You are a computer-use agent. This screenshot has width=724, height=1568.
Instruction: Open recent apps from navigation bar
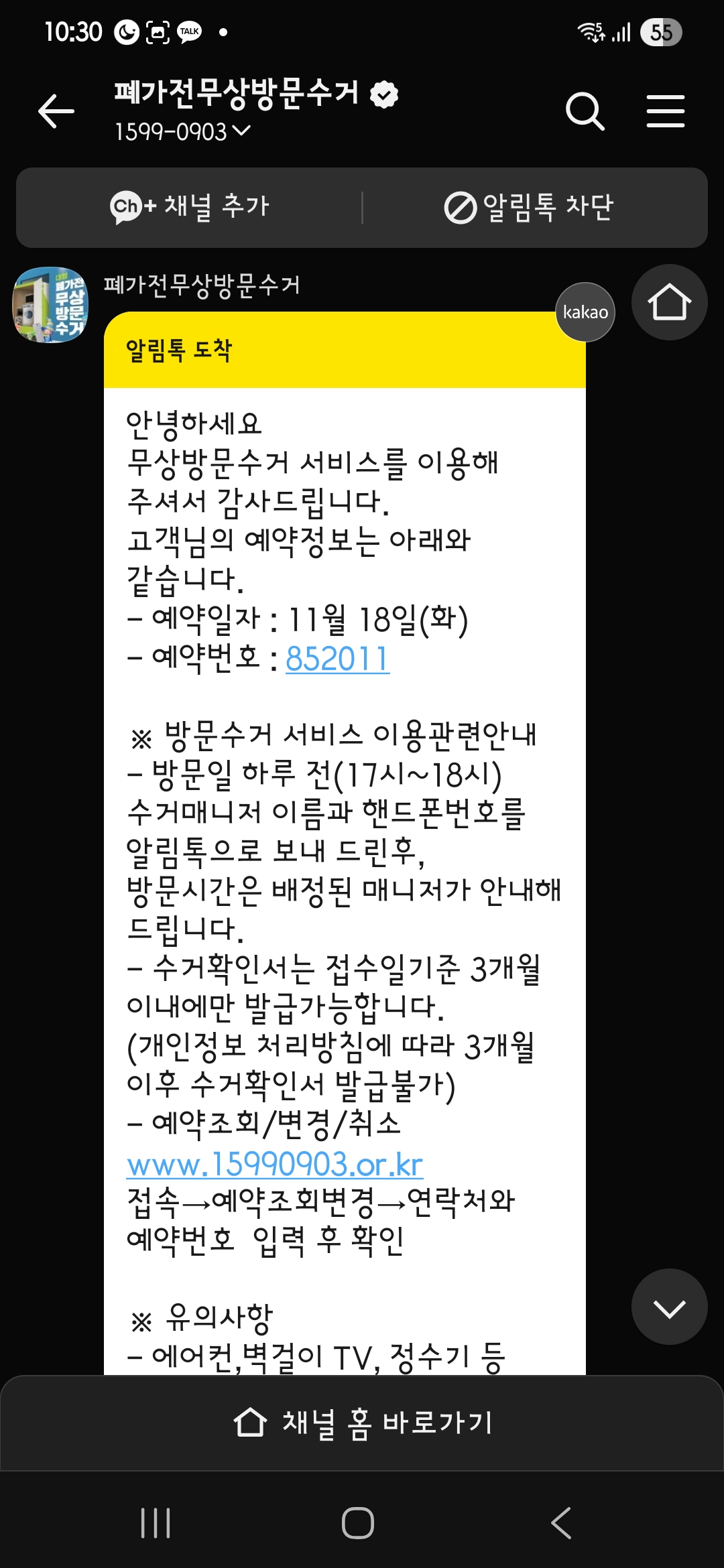[156, 1522]
